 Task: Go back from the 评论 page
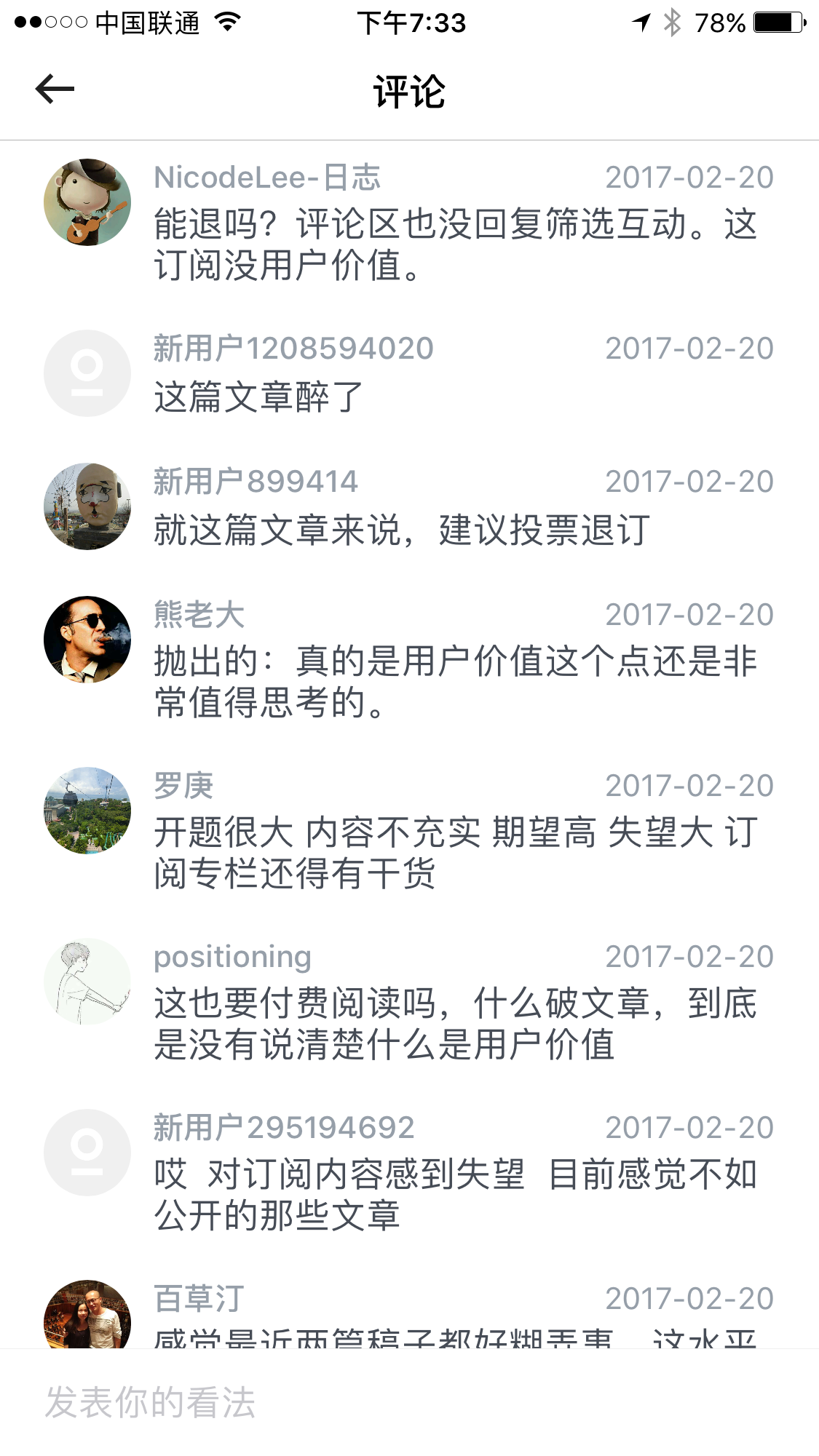coord(55,89)
